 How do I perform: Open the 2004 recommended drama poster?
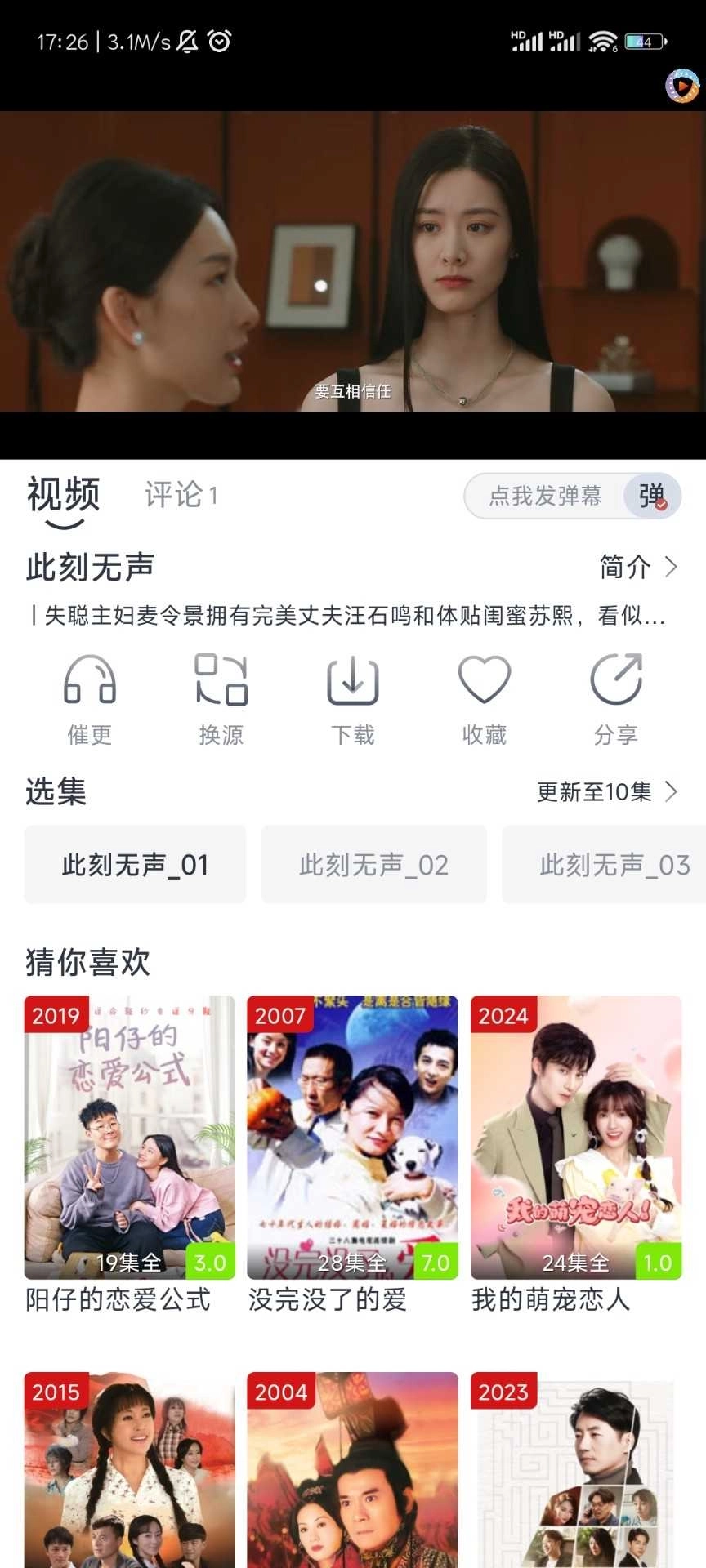click(x=352, y=1470)
